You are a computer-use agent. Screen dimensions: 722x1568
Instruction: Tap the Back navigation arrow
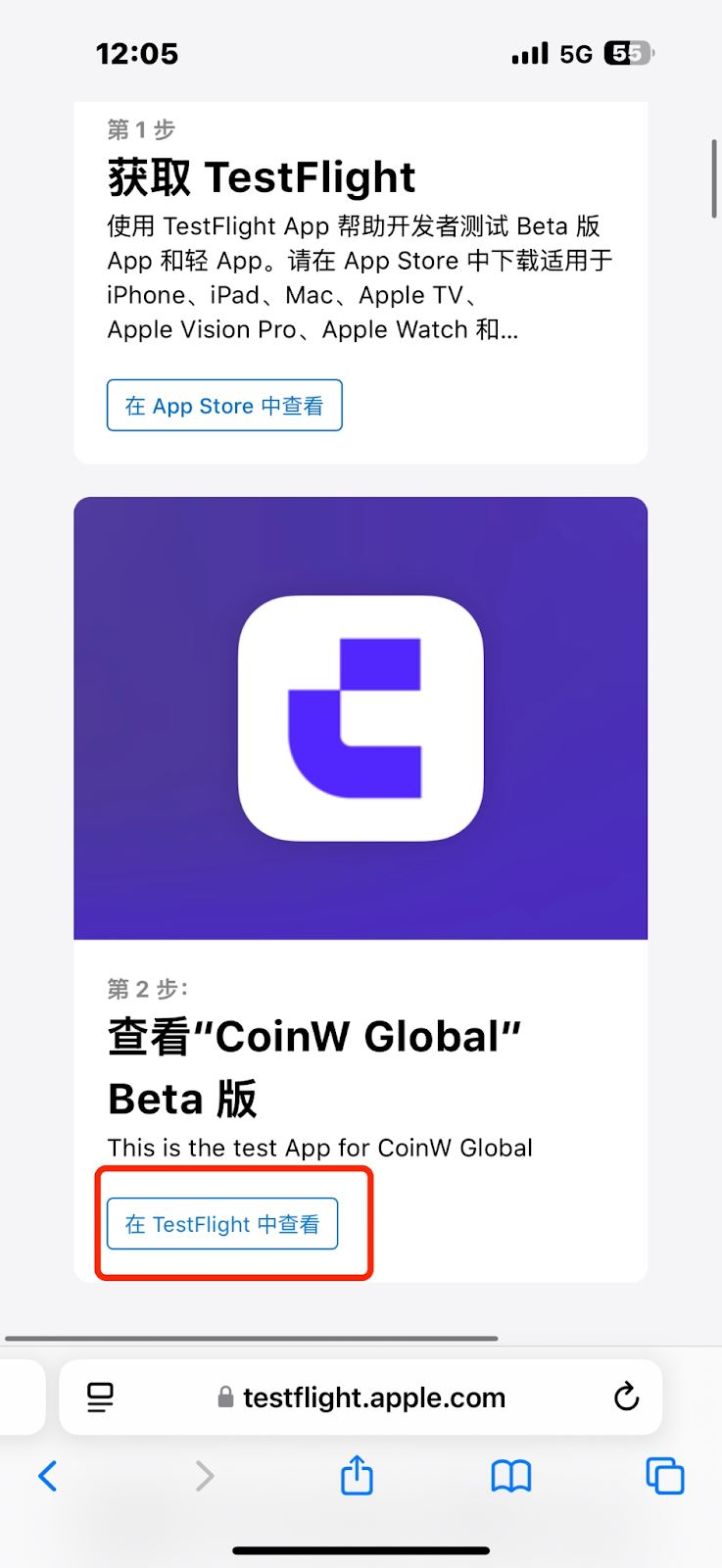tap(49, 1476)
